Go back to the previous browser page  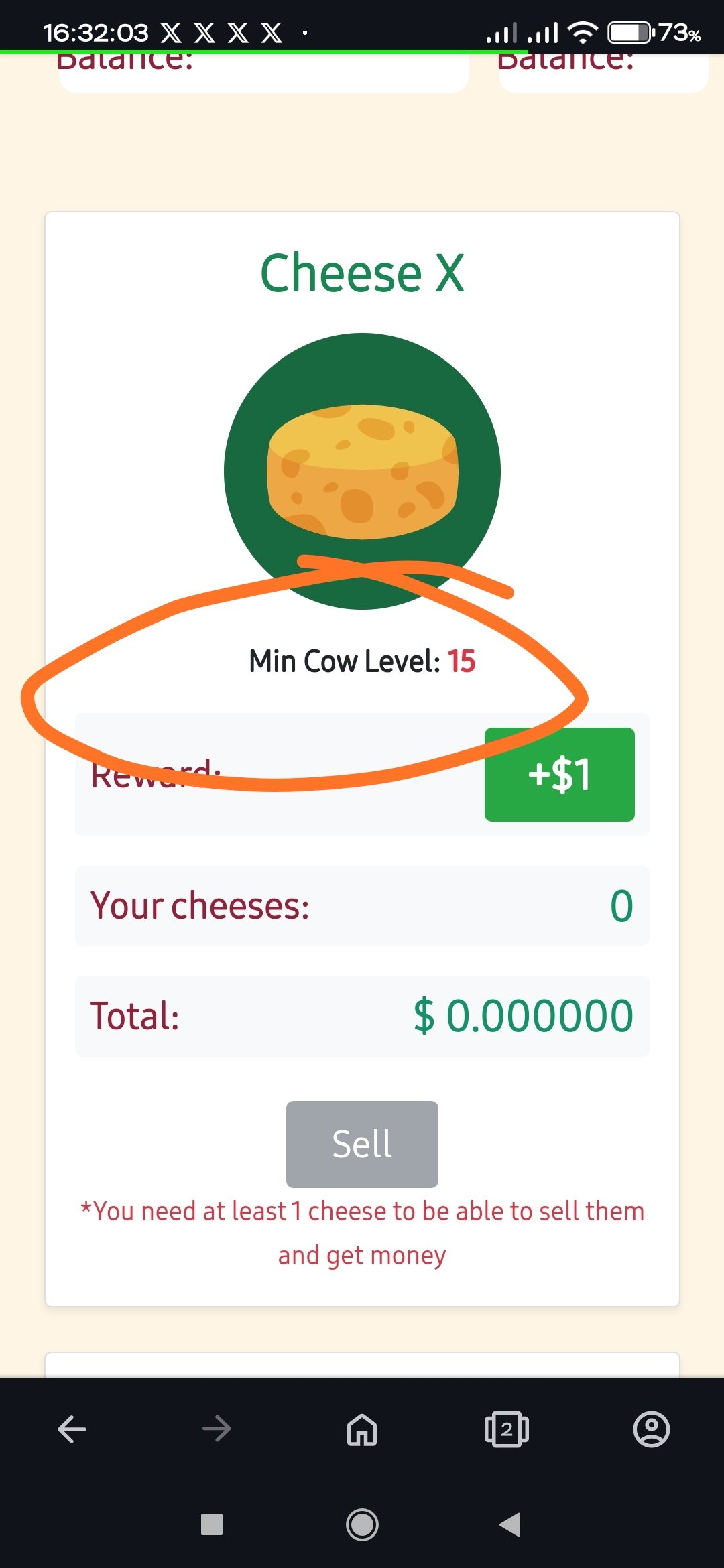point(72,1429)
